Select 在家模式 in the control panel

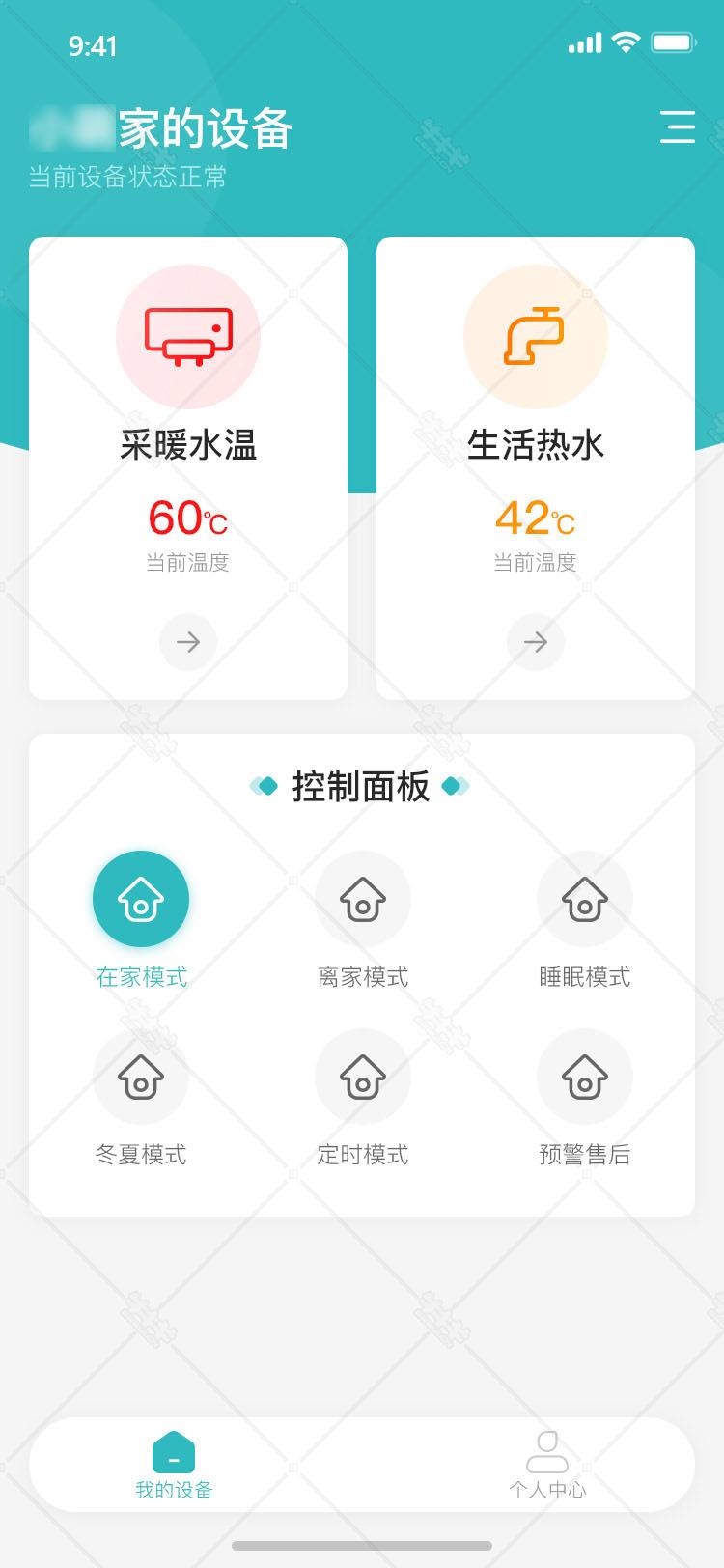click(141, 900)
